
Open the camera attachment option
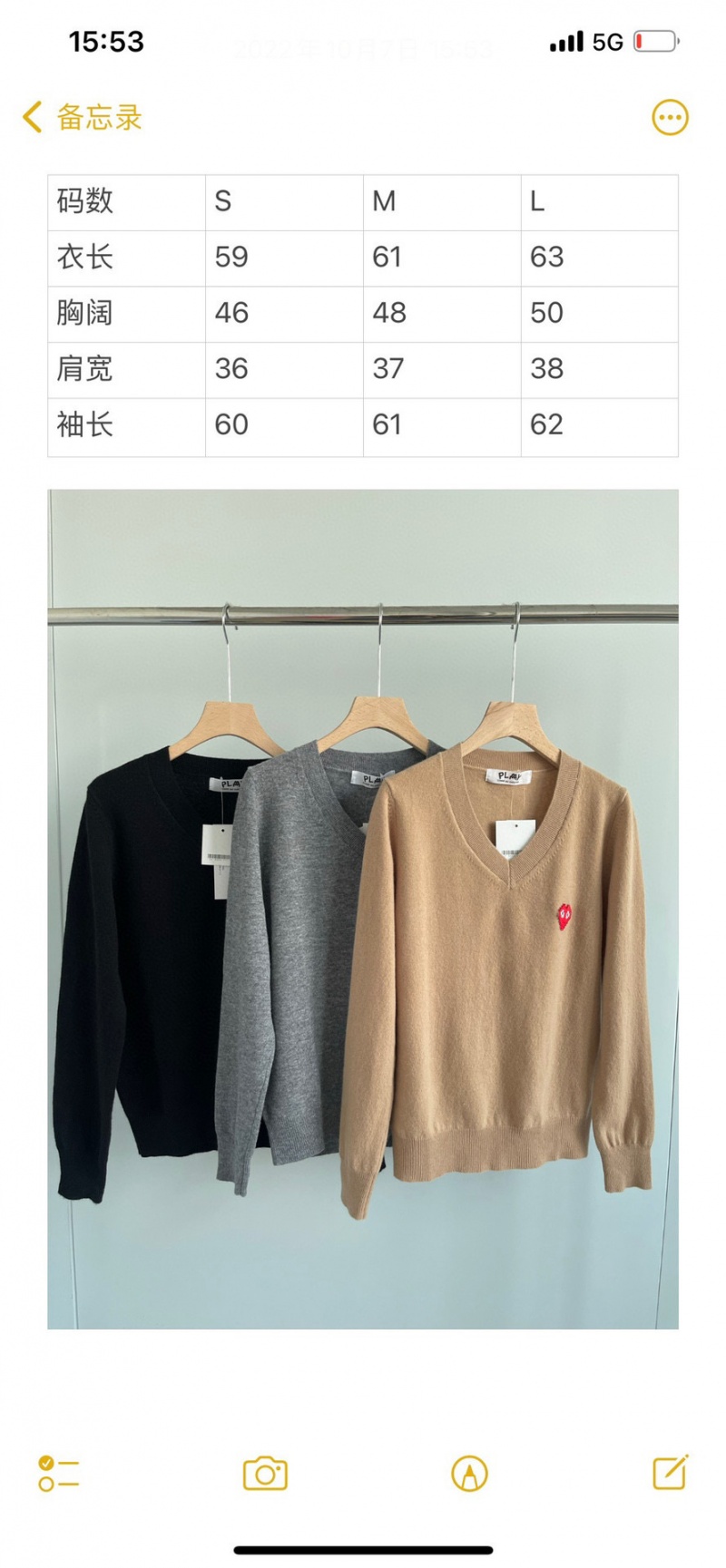tap(265, 1474)
